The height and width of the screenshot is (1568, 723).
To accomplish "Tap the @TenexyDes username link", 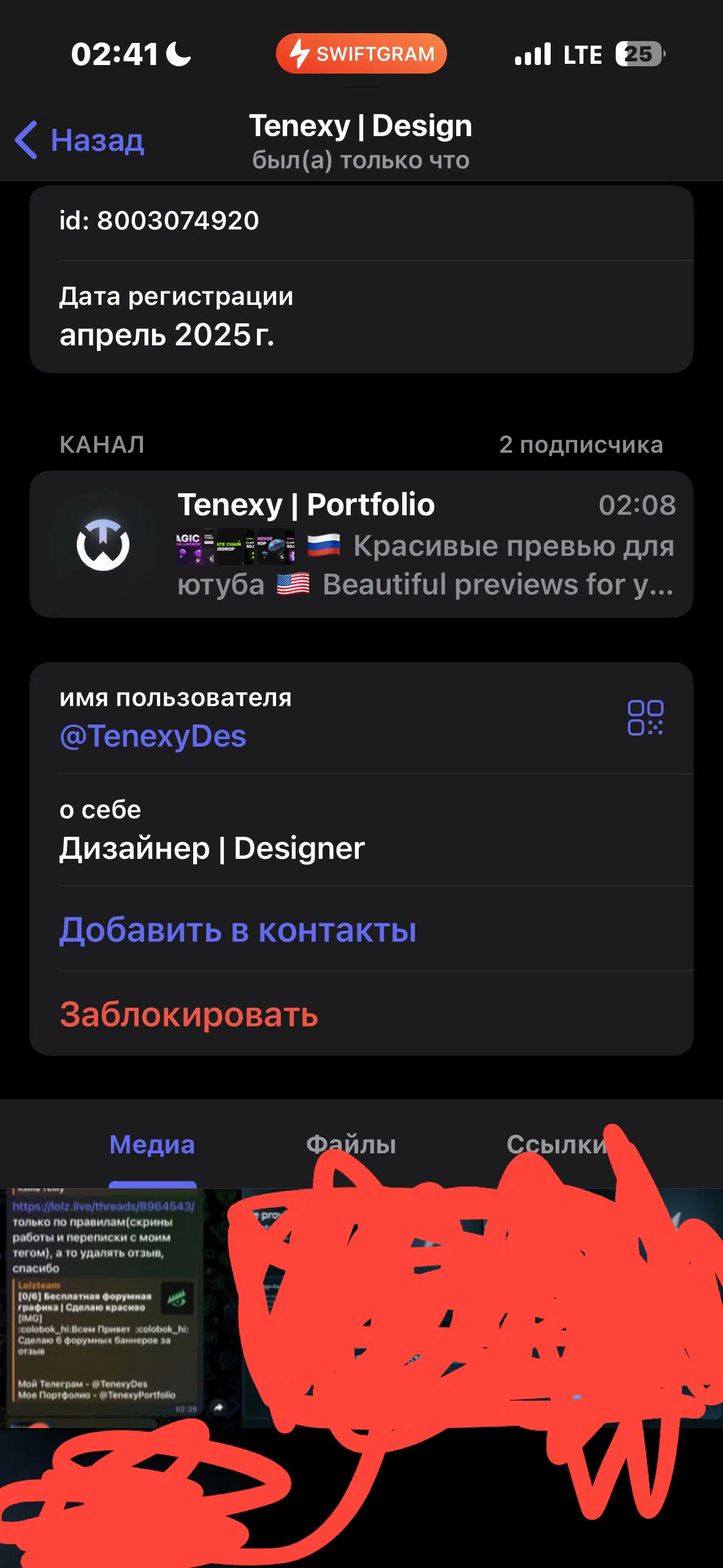I will [x=153, y=736].
